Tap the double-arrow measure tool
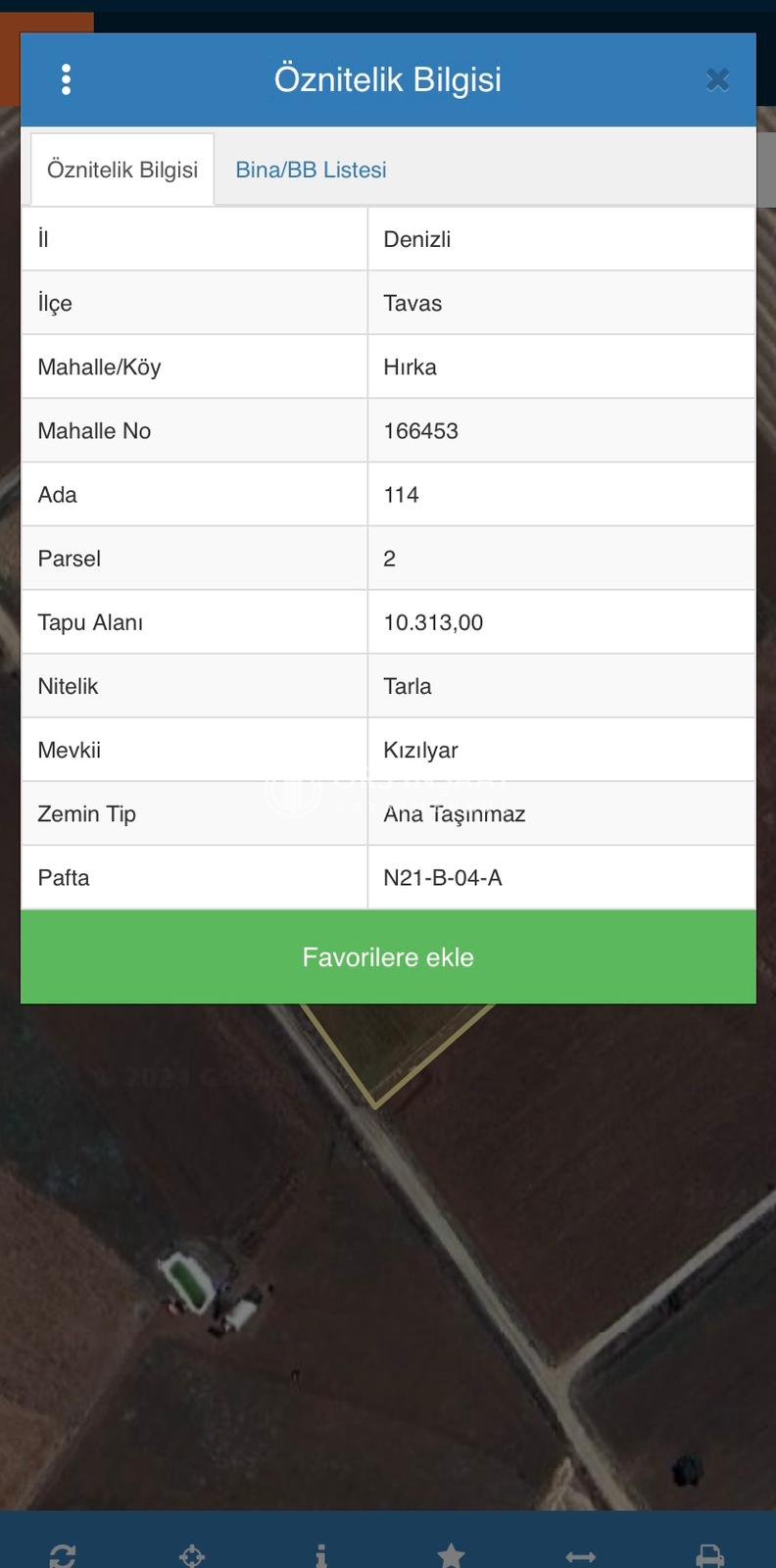The height and width of the screenshot is (1568, 776). point(581,1555)
